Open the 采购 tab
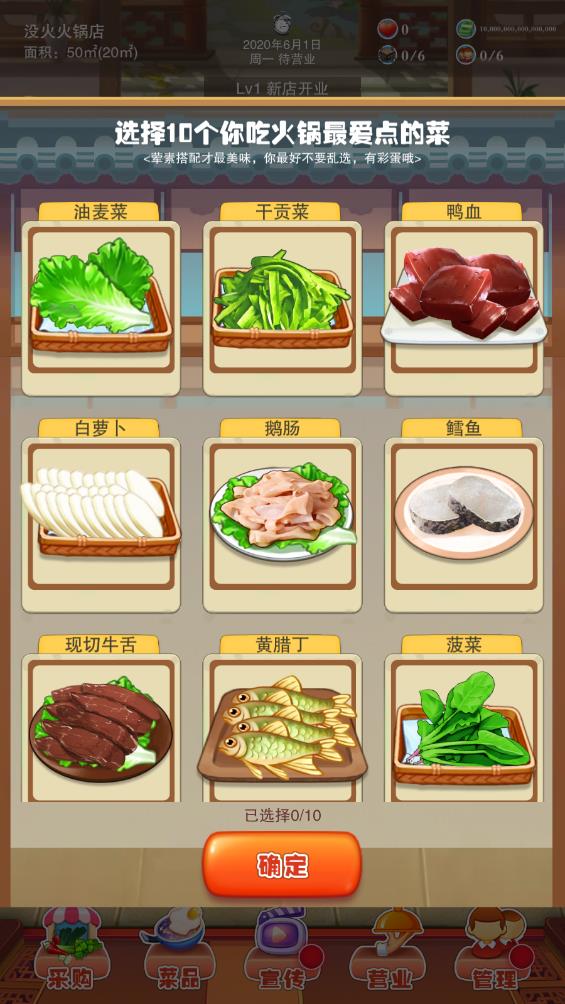The height and width of the screenshot is (1004, 565). point(70,949)
